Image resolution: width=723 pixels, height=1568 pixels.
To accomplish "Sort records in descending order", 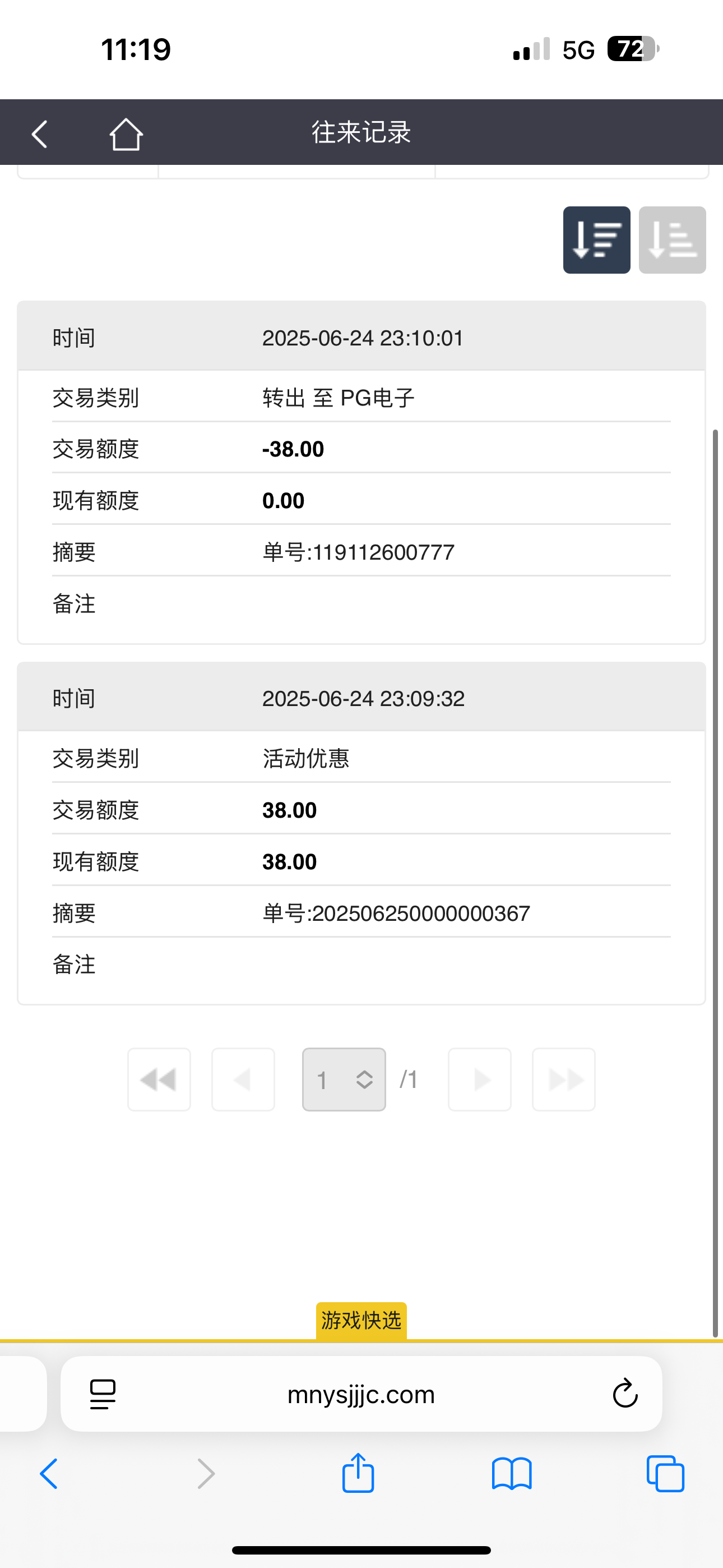I will (596, 240).
